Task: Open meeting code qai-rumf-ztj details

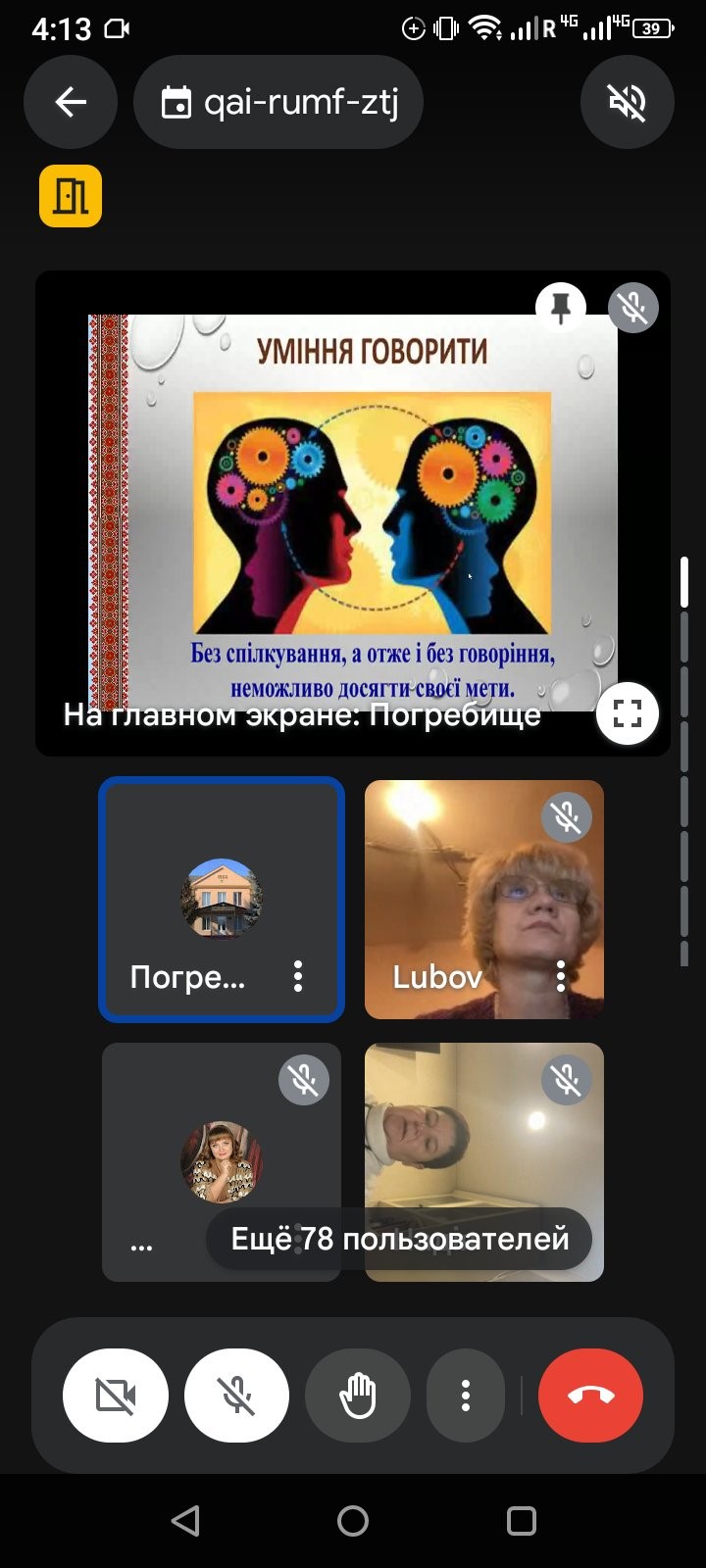Action: 278,102
